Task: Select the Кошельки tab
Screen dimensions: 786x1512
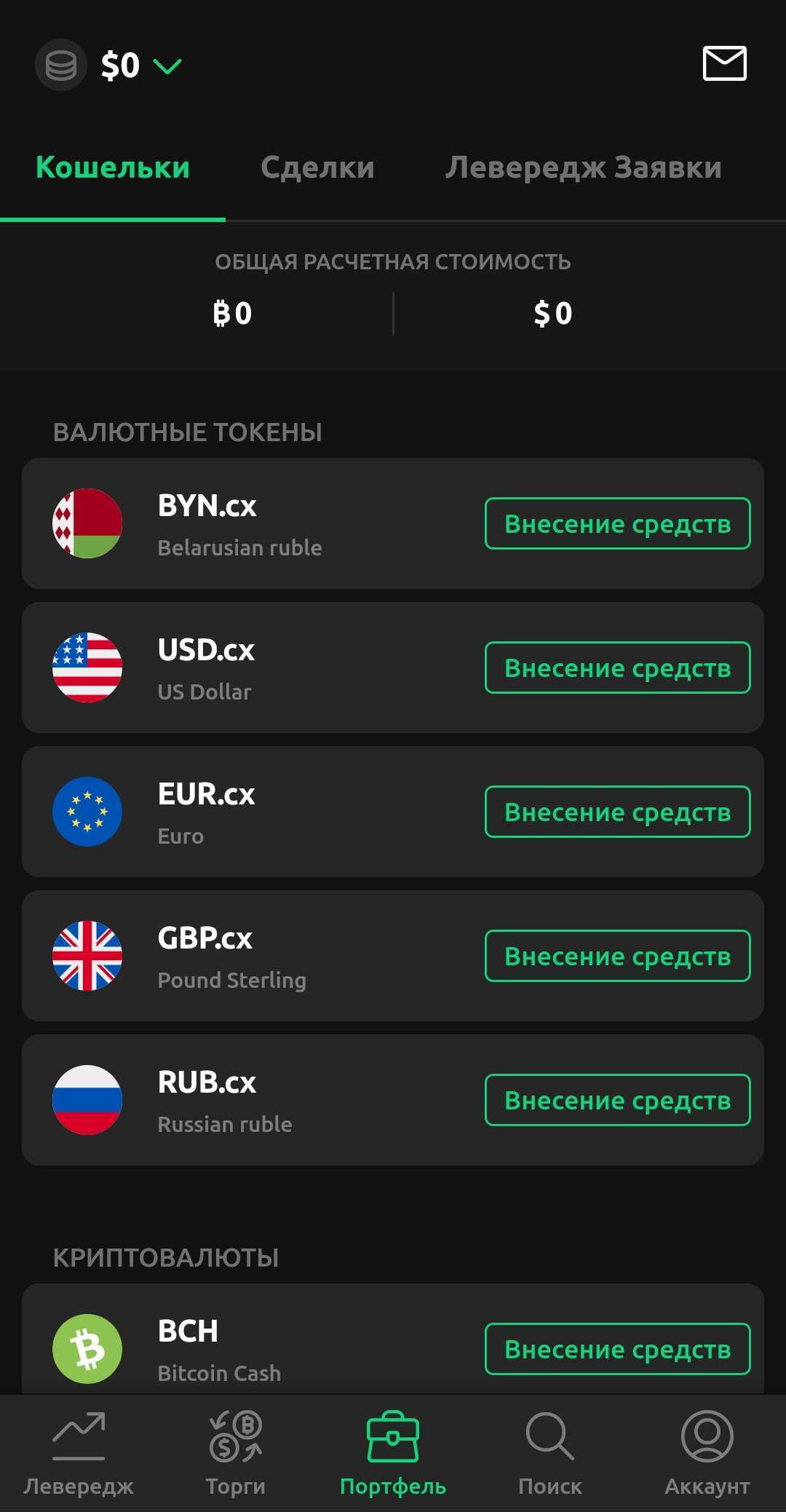Action: [112, 167]
